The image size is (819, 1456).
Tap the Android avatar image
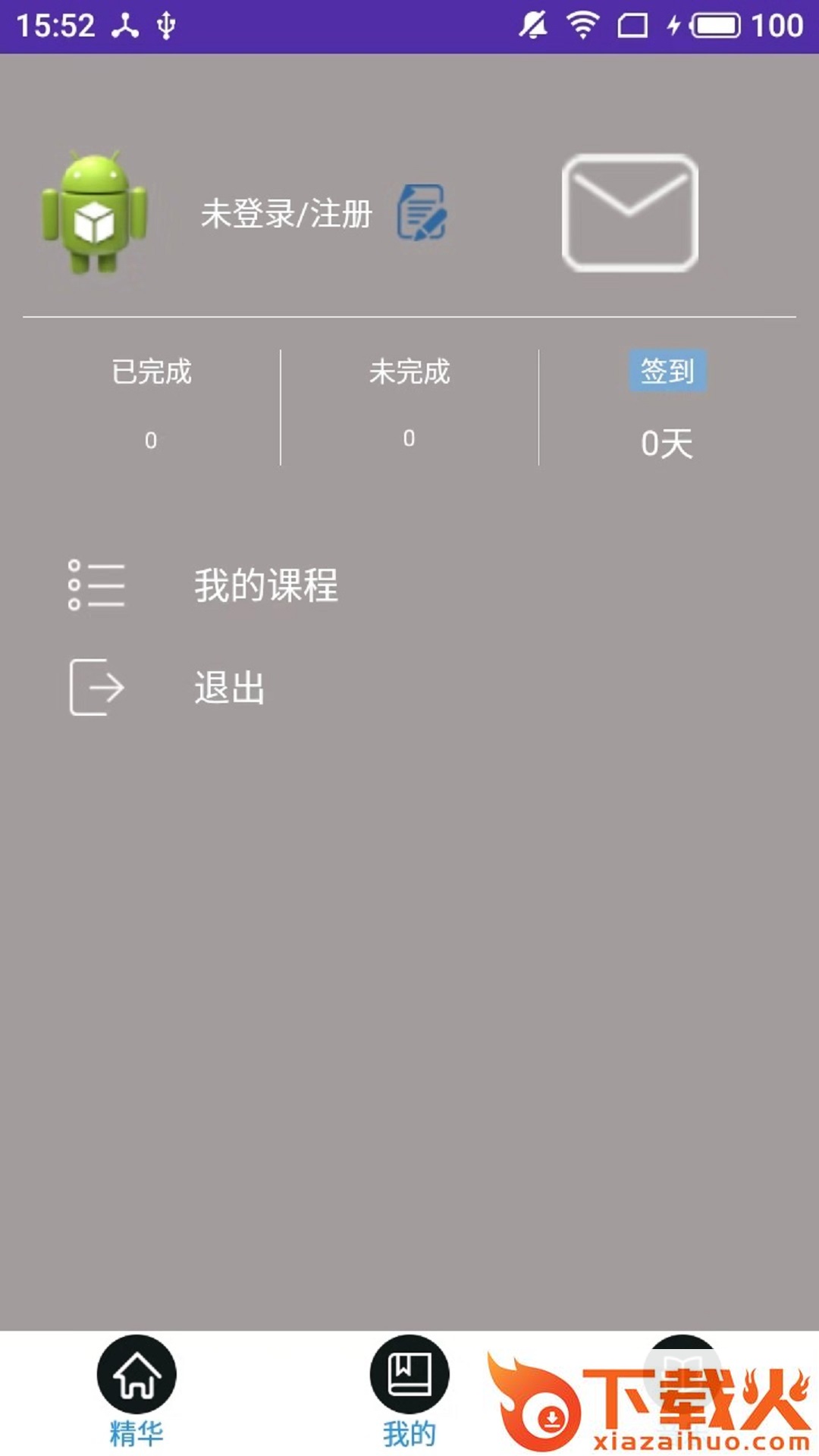(x=94, y=212)
